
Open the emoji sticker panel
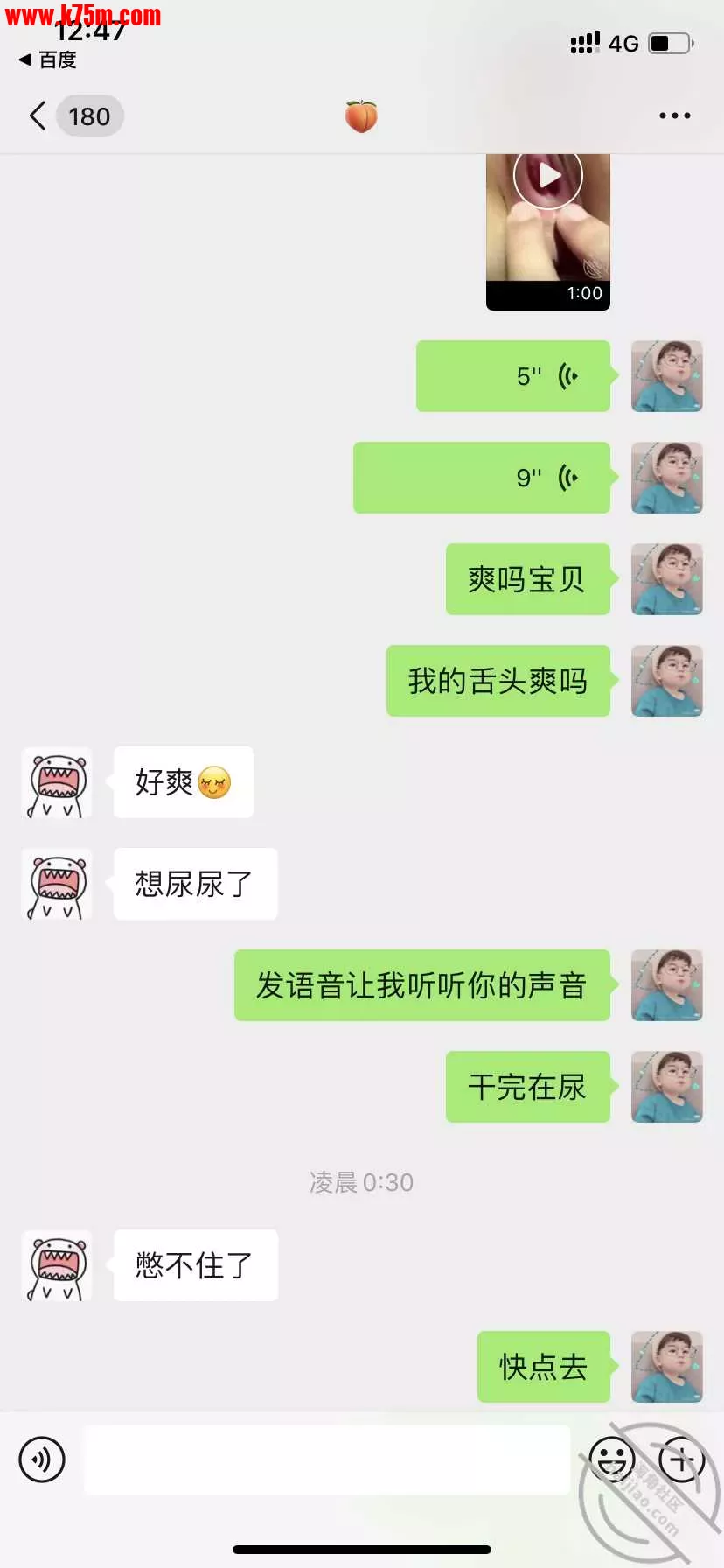[611, 1459]
